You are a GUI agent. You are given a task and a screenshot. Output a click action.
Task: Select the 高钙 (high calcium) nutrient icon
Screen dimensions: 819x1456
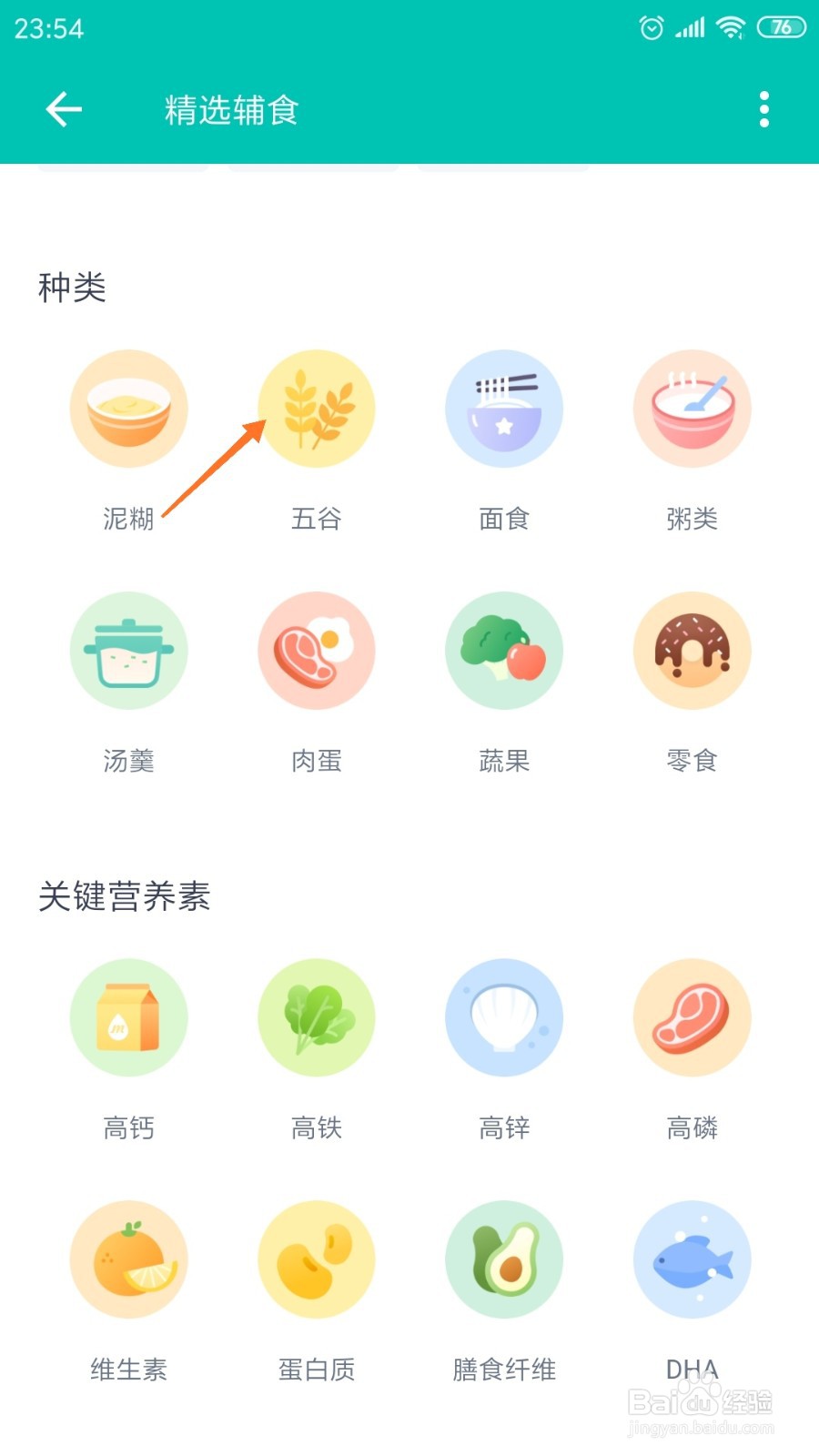click(128, 1018)
